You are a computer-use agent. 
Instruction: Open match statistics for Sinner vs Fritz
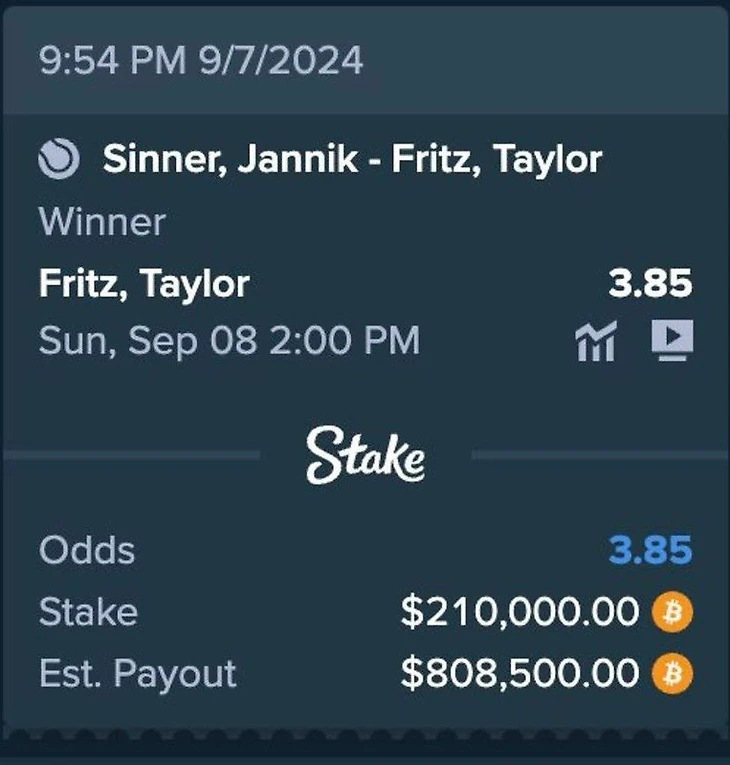597,342
